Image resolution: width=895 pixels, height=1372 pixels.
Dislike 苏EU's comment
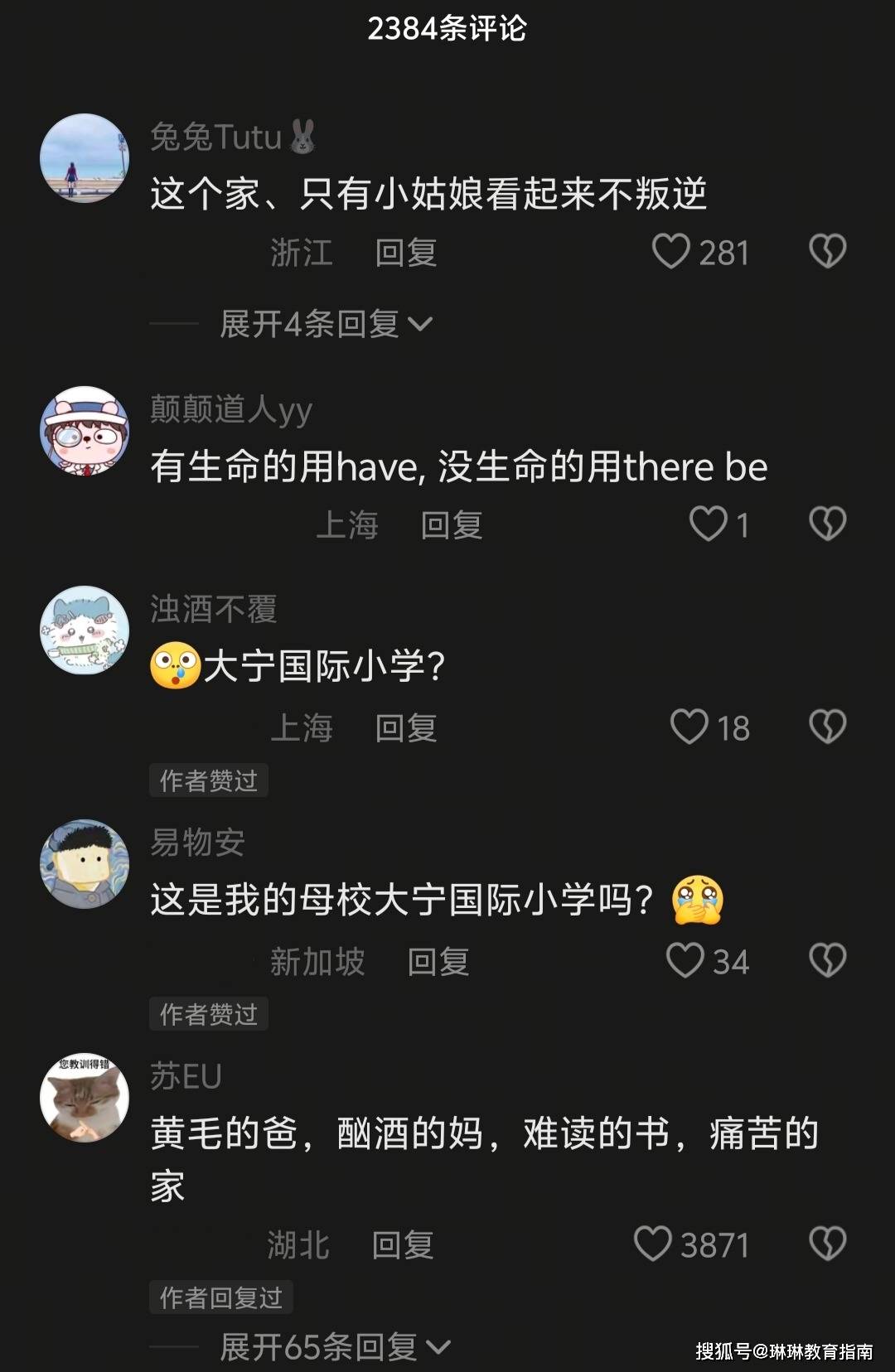tap(827, 1244)
